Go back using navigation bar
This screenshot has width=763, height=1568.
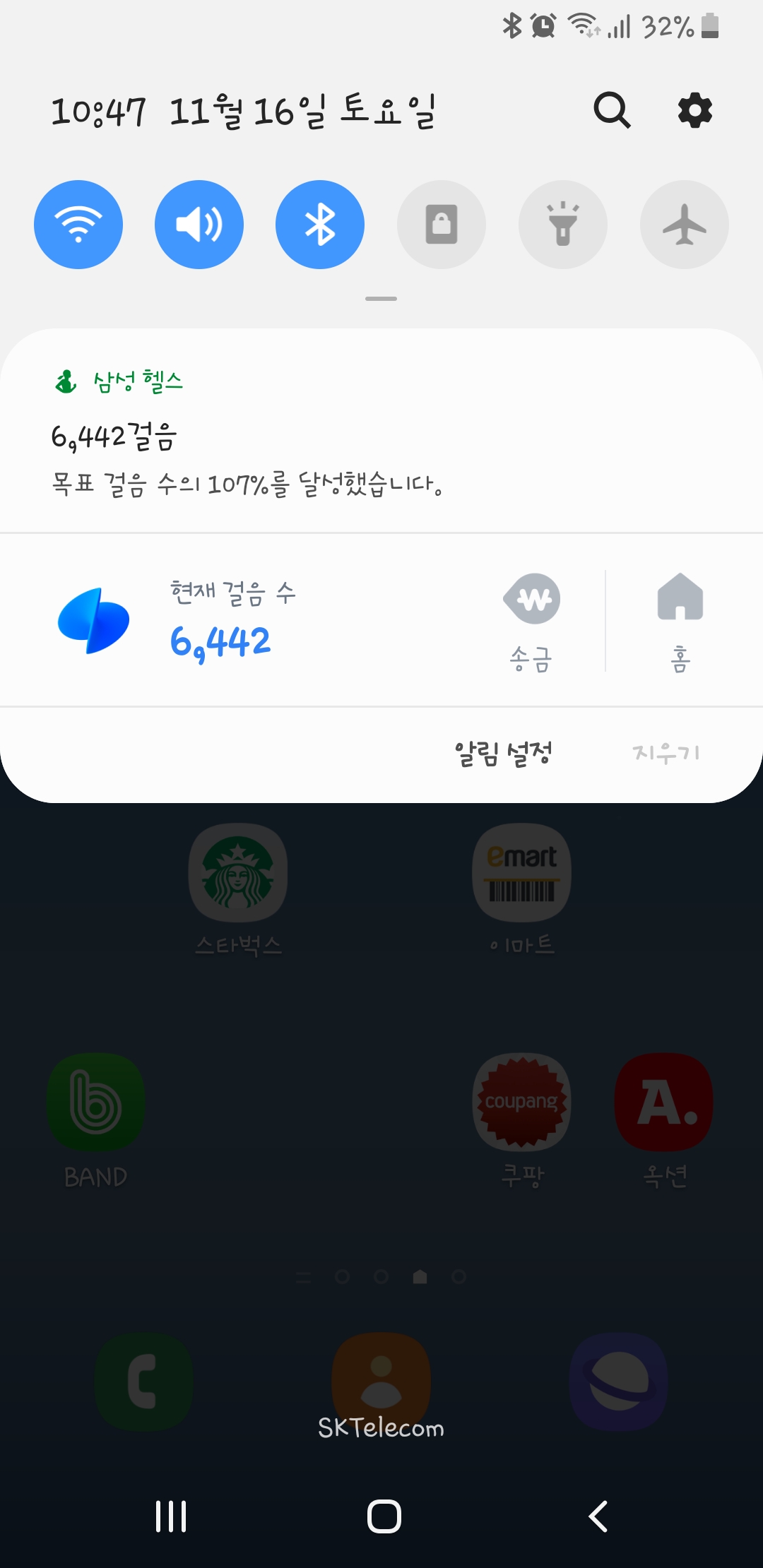tap(598, 1516)
